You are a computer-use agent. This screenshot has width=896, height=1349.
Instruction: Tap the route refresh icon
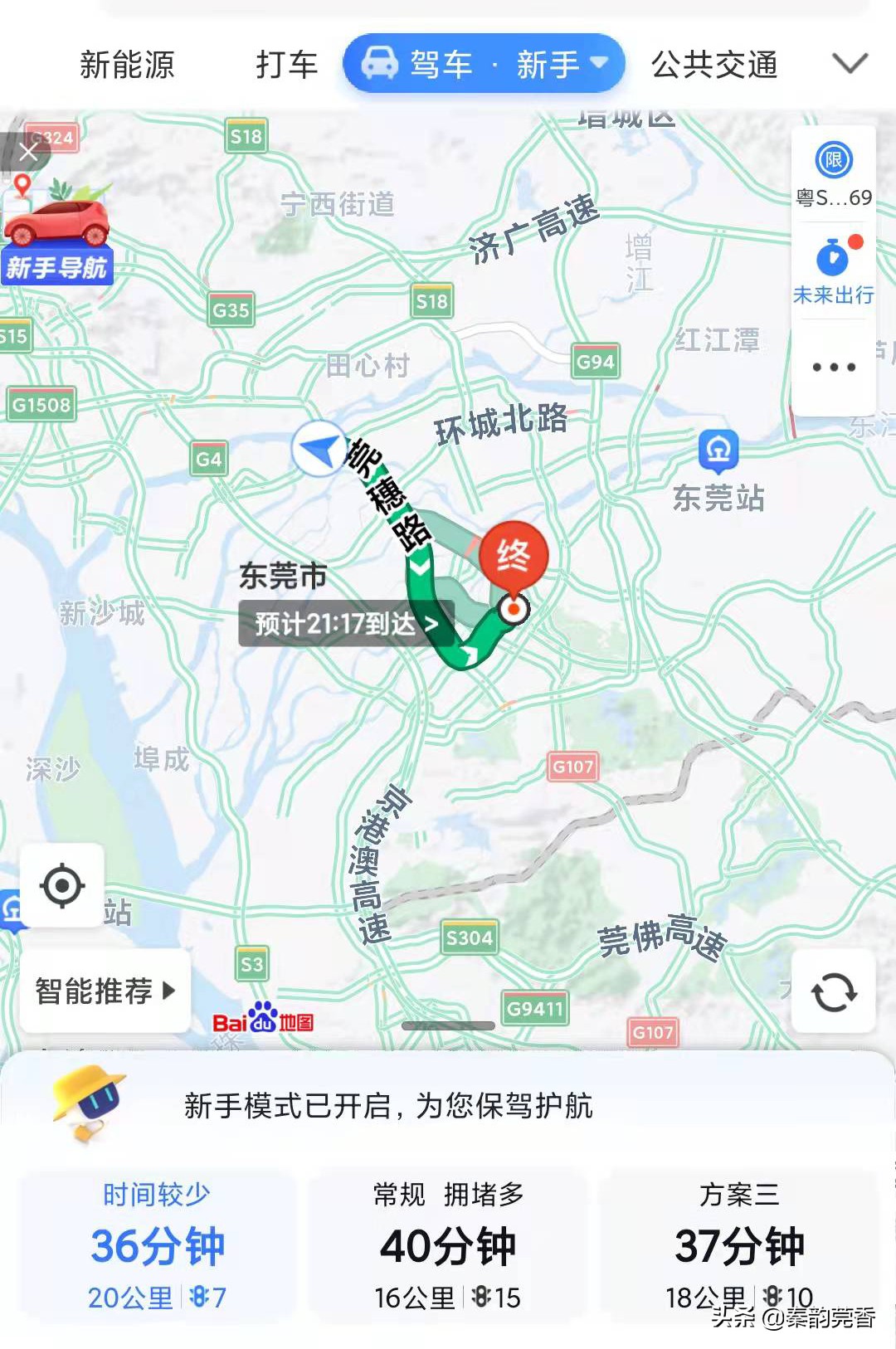pos(834,990)
